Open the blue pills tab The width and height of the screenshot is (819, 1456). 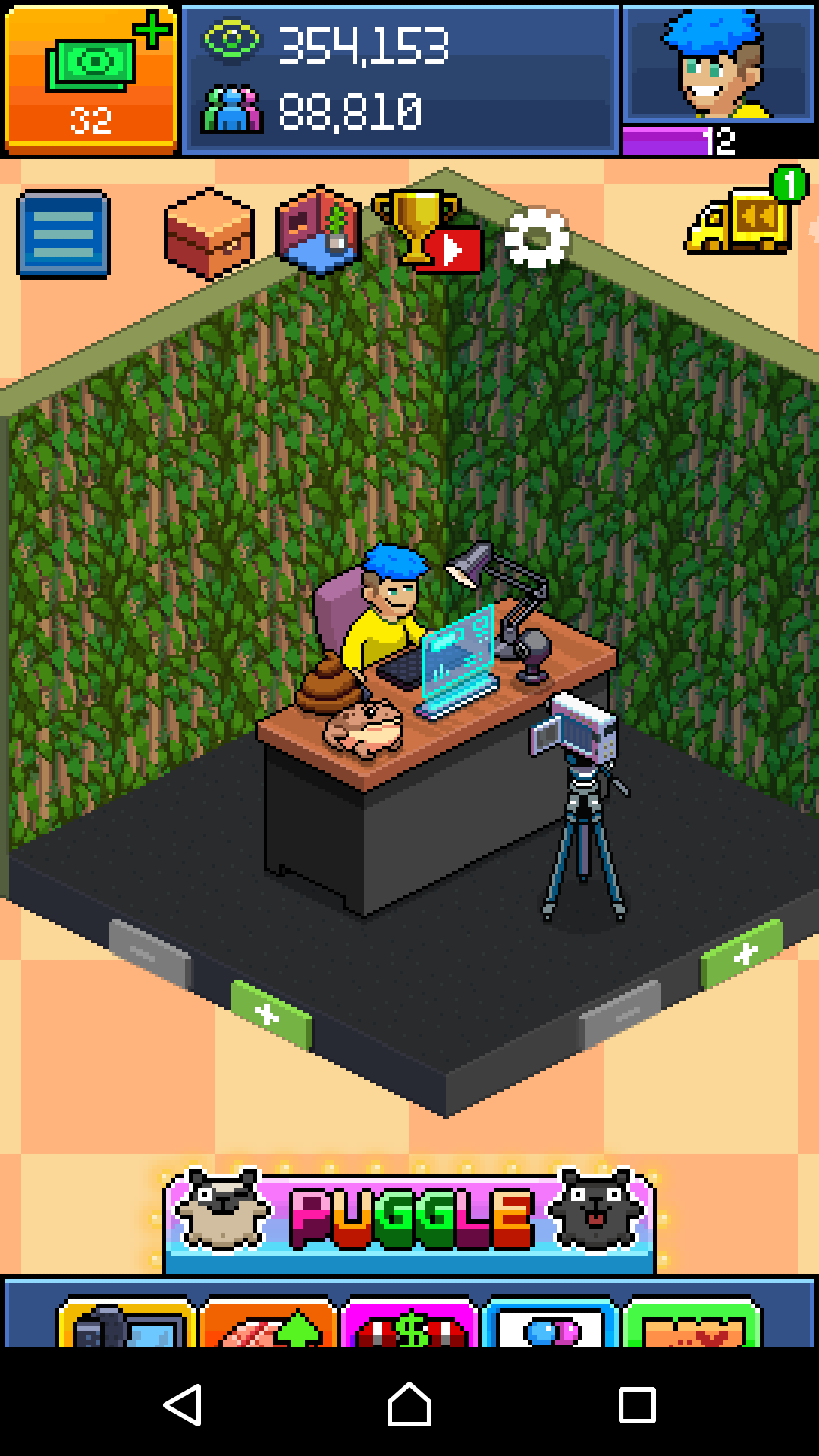550,1323
